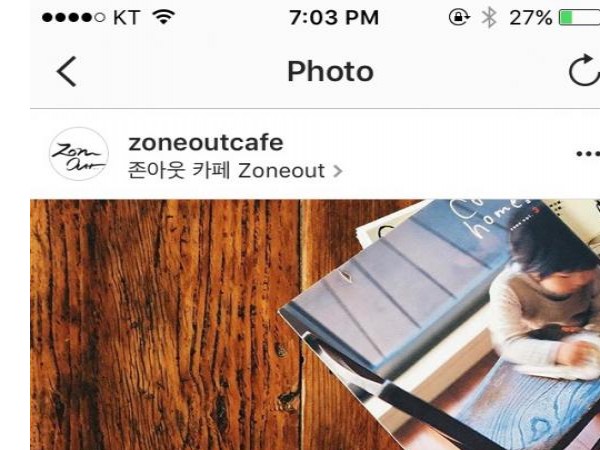The image size is (600, 450).
Task: Open zoneoutcafe profile picture
Action: tap(78, 155)
